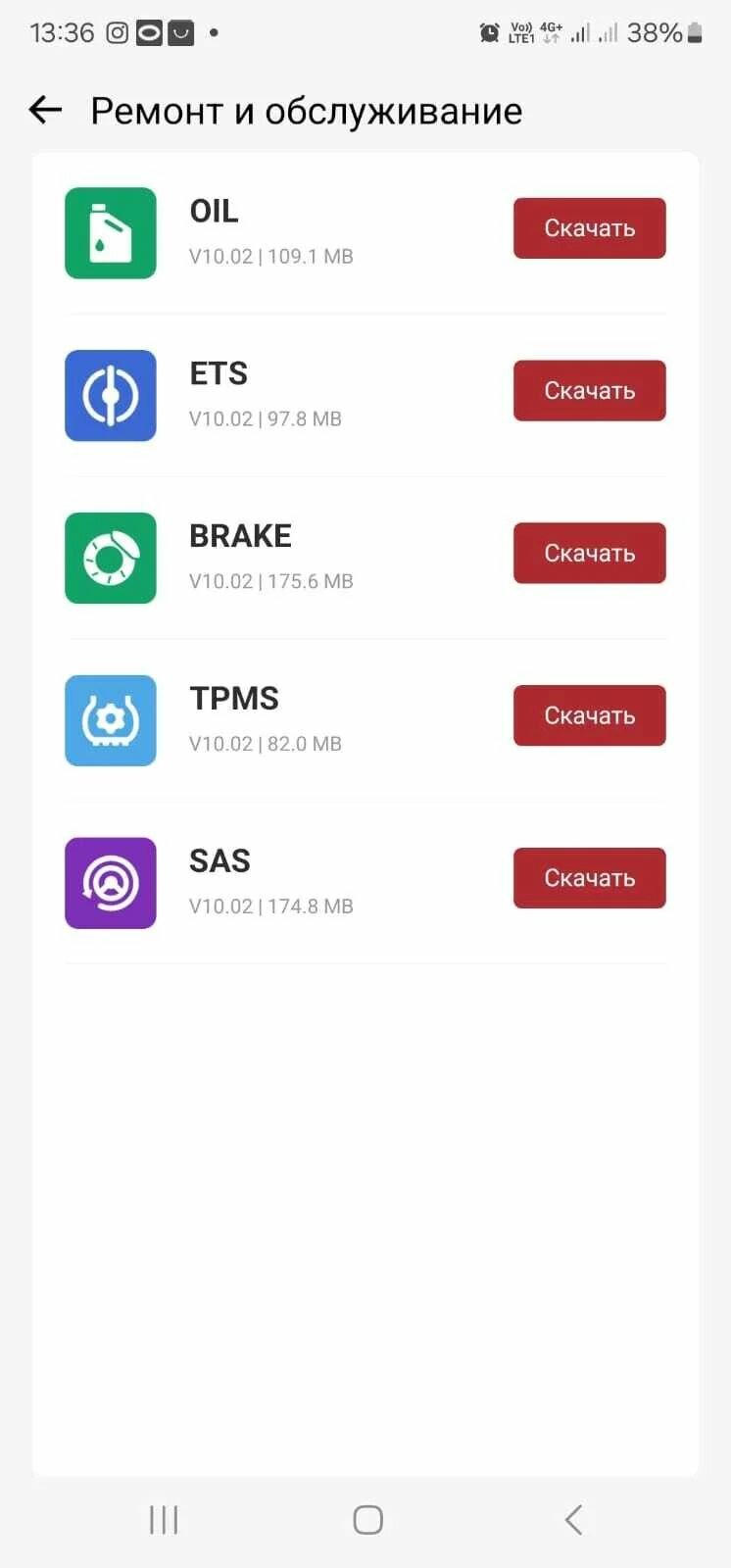Download the BRAKE software package
Viewport: 731px width, 1568px height.
point(589,554)
